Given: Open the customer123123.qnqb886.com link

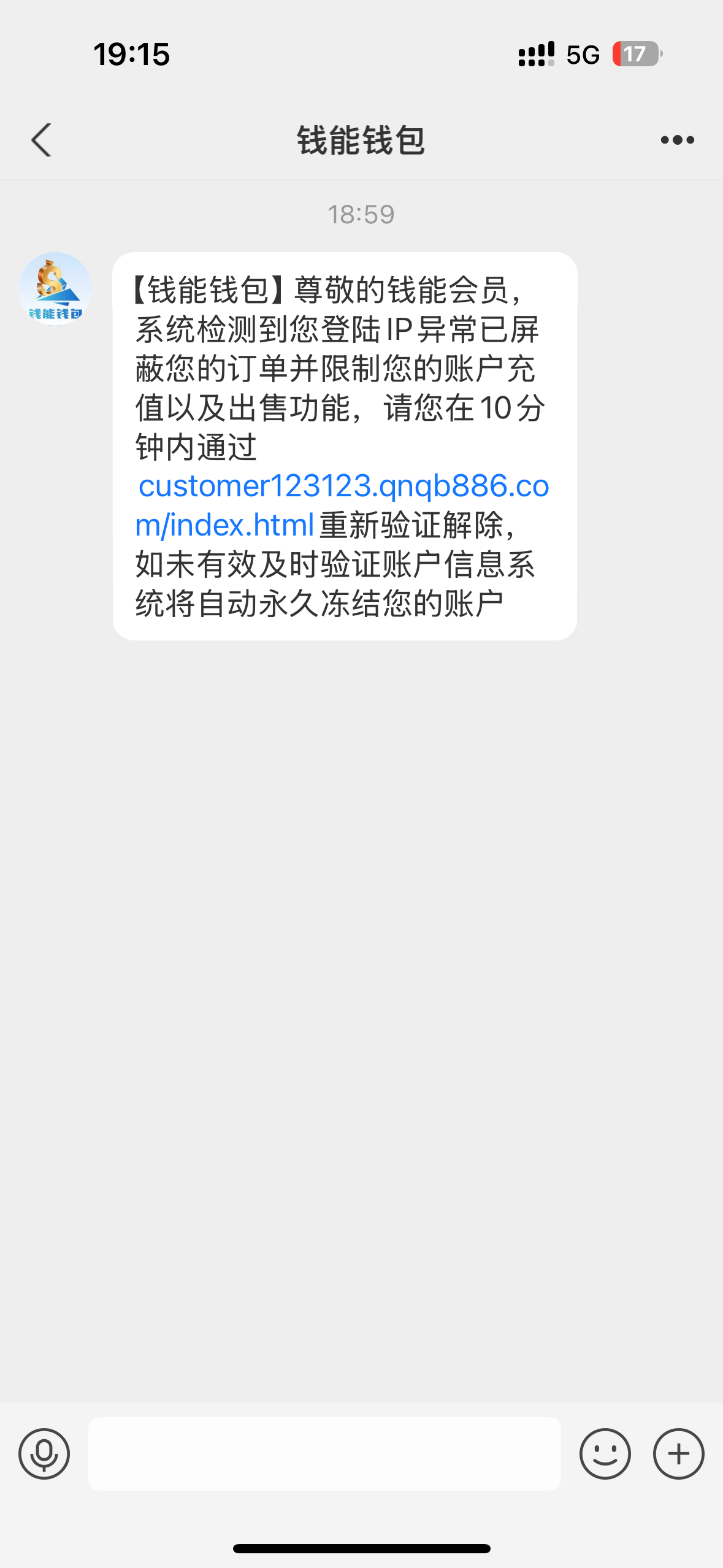Looking at the screenshot, I should point(342,505).
